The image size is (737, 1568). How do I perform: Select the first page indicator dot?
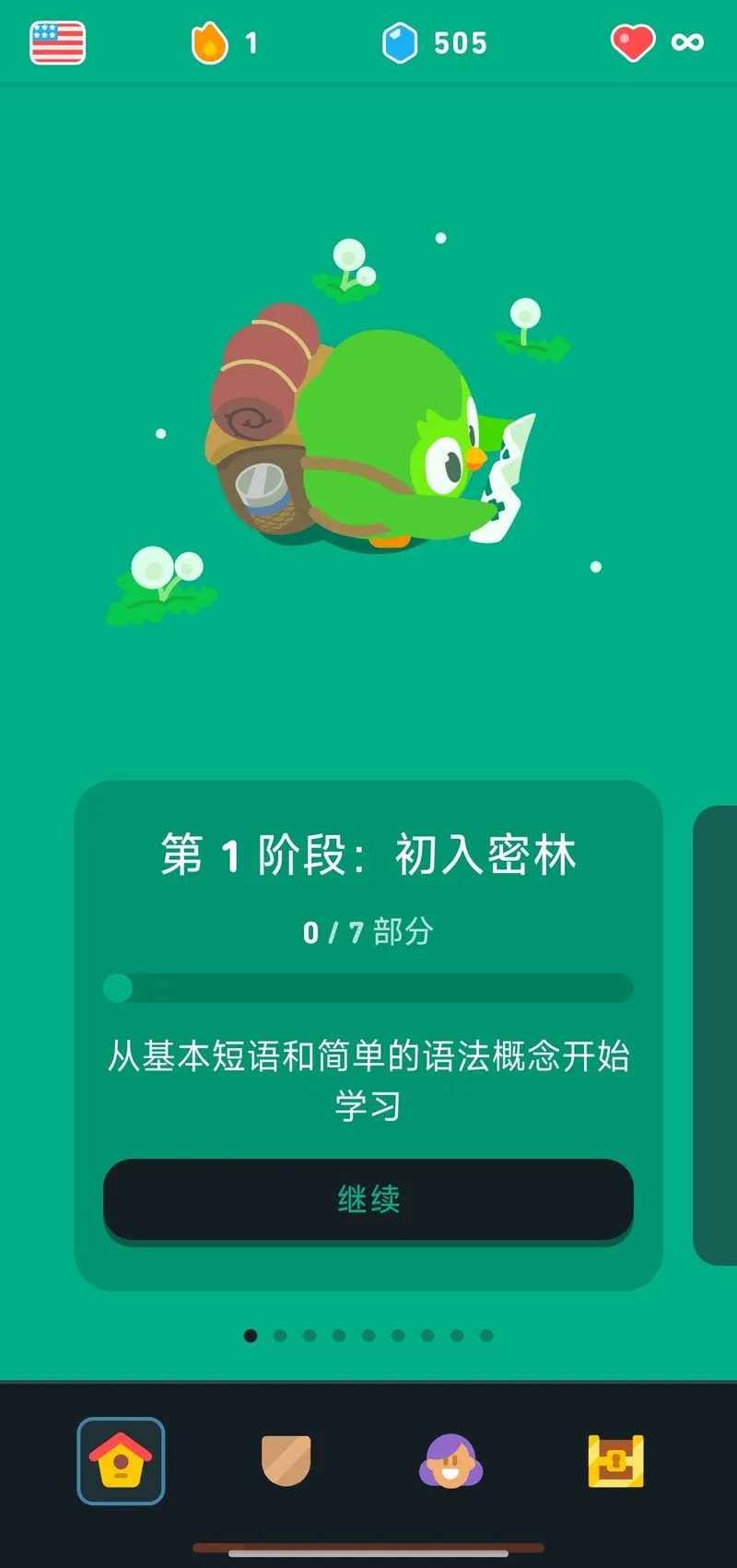pos(251,1336)
